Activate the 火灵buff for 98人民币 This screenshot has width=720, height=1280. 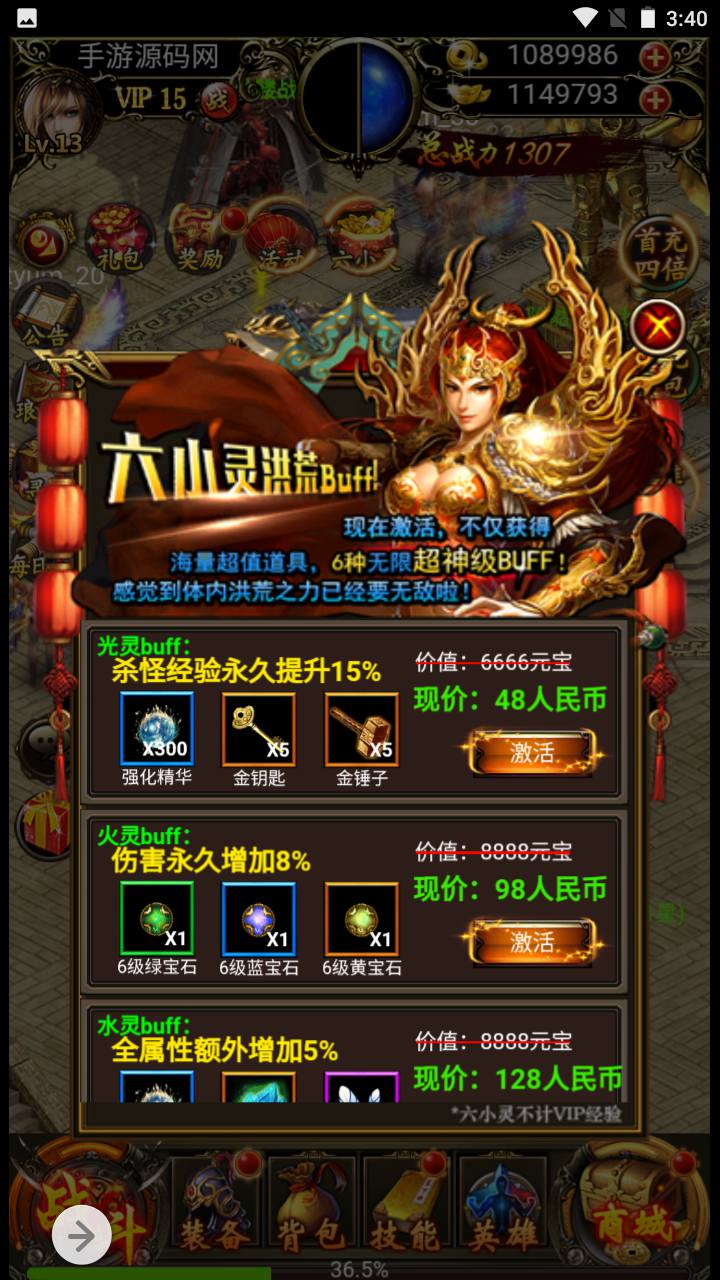pos(532,940)
